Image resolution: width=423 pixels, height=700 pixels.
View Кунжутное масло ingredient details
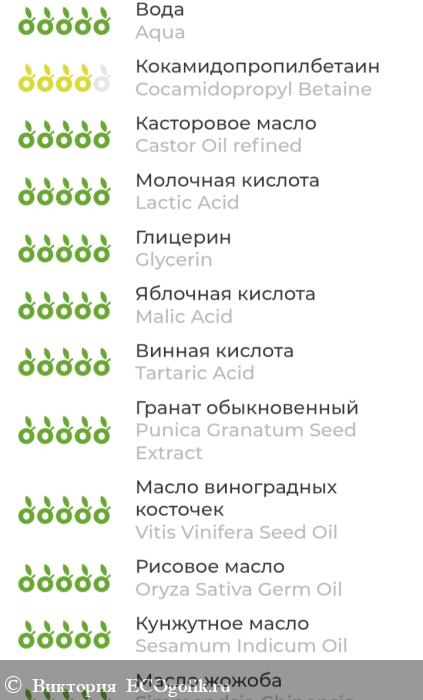coord(212,635)
